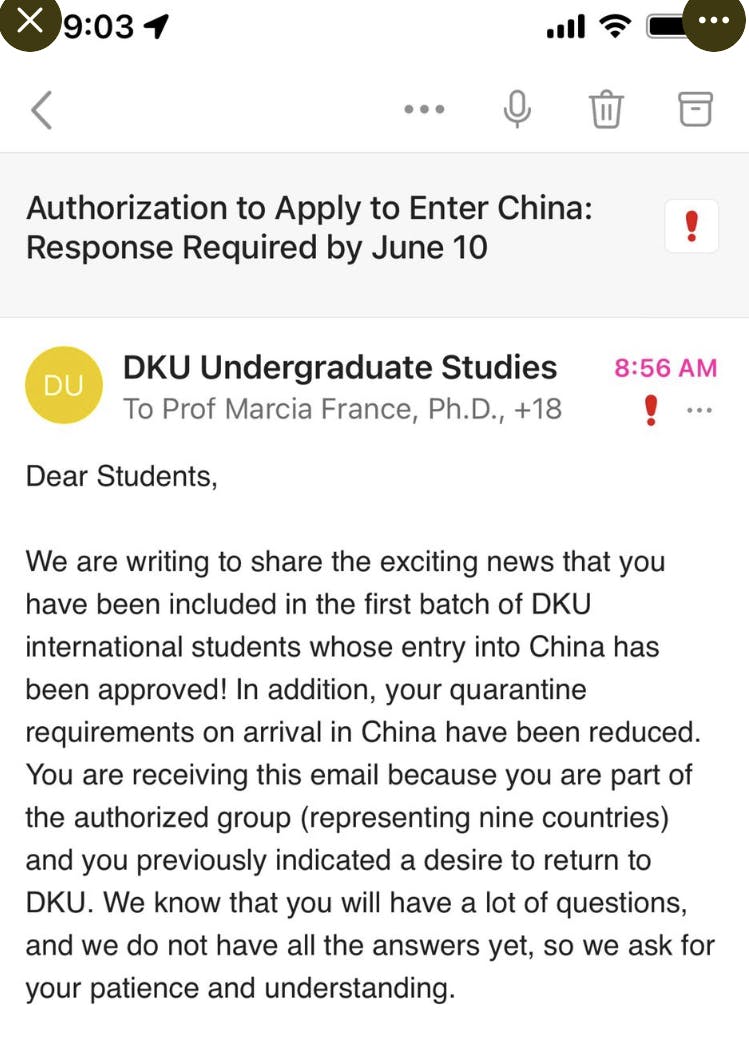749x1038 pixels.
Task: Archive this email
Action: coord(696,109)
